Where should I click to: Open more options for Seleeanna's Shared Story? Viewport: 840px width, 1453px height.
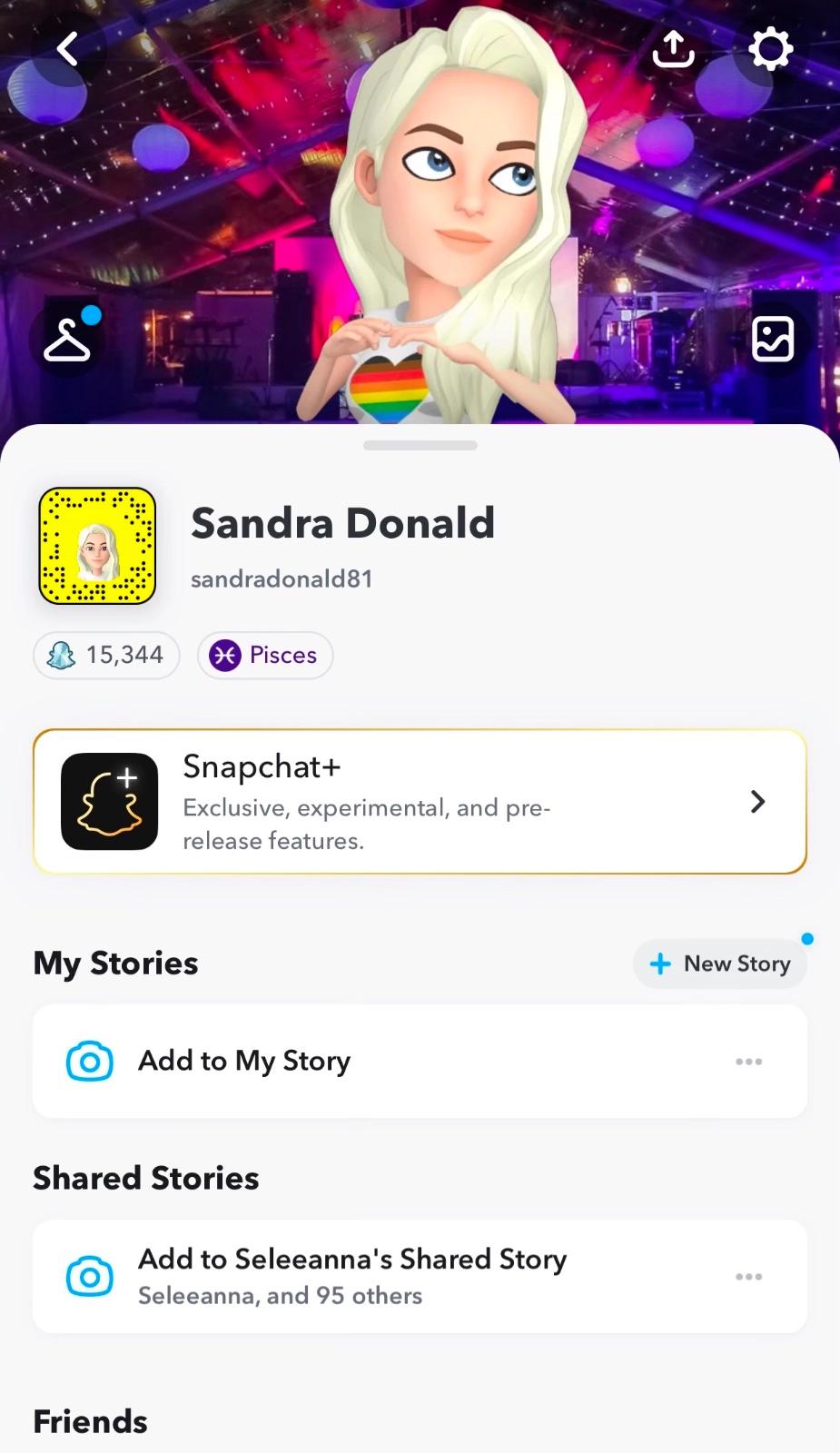(748, 1276)
